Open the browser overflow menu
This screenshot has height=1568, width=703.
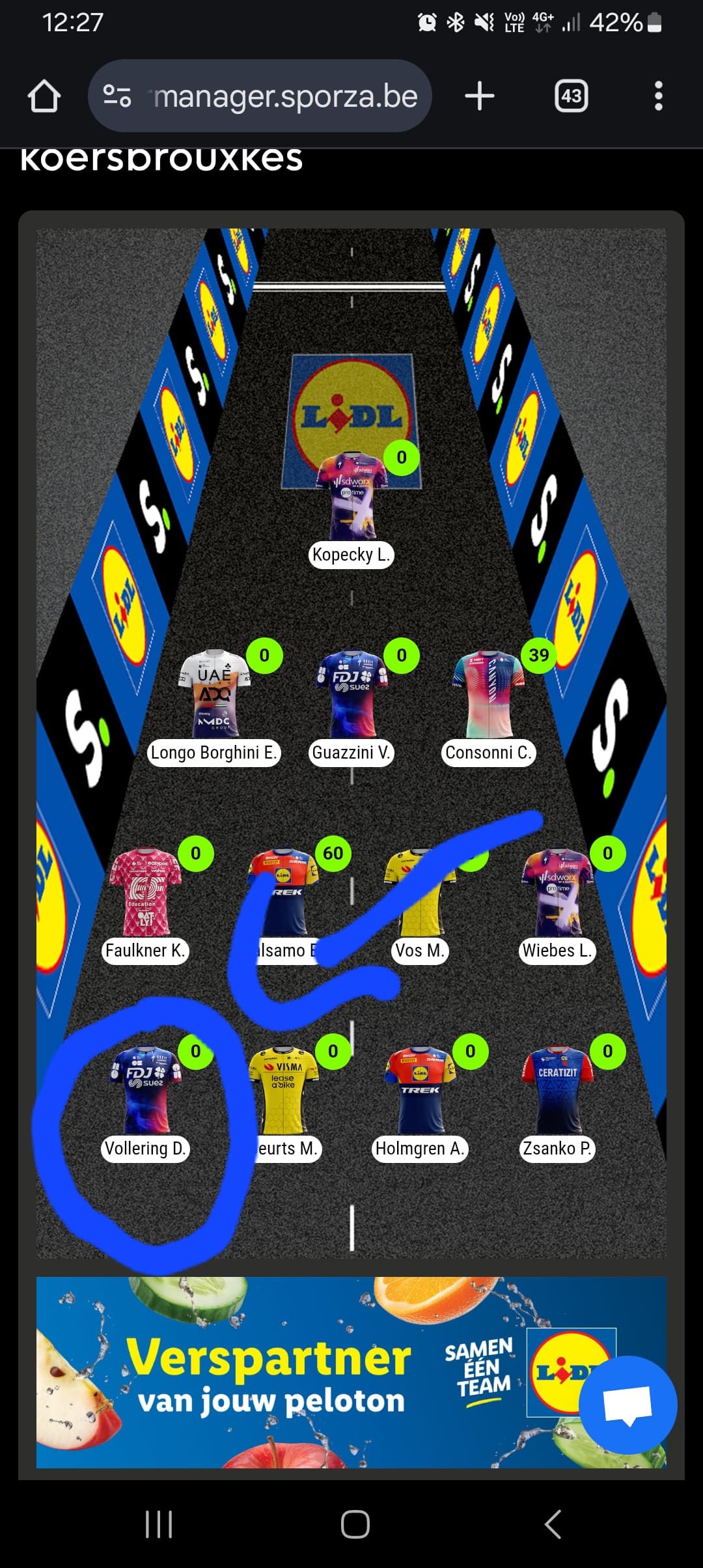tap(658, 96)
